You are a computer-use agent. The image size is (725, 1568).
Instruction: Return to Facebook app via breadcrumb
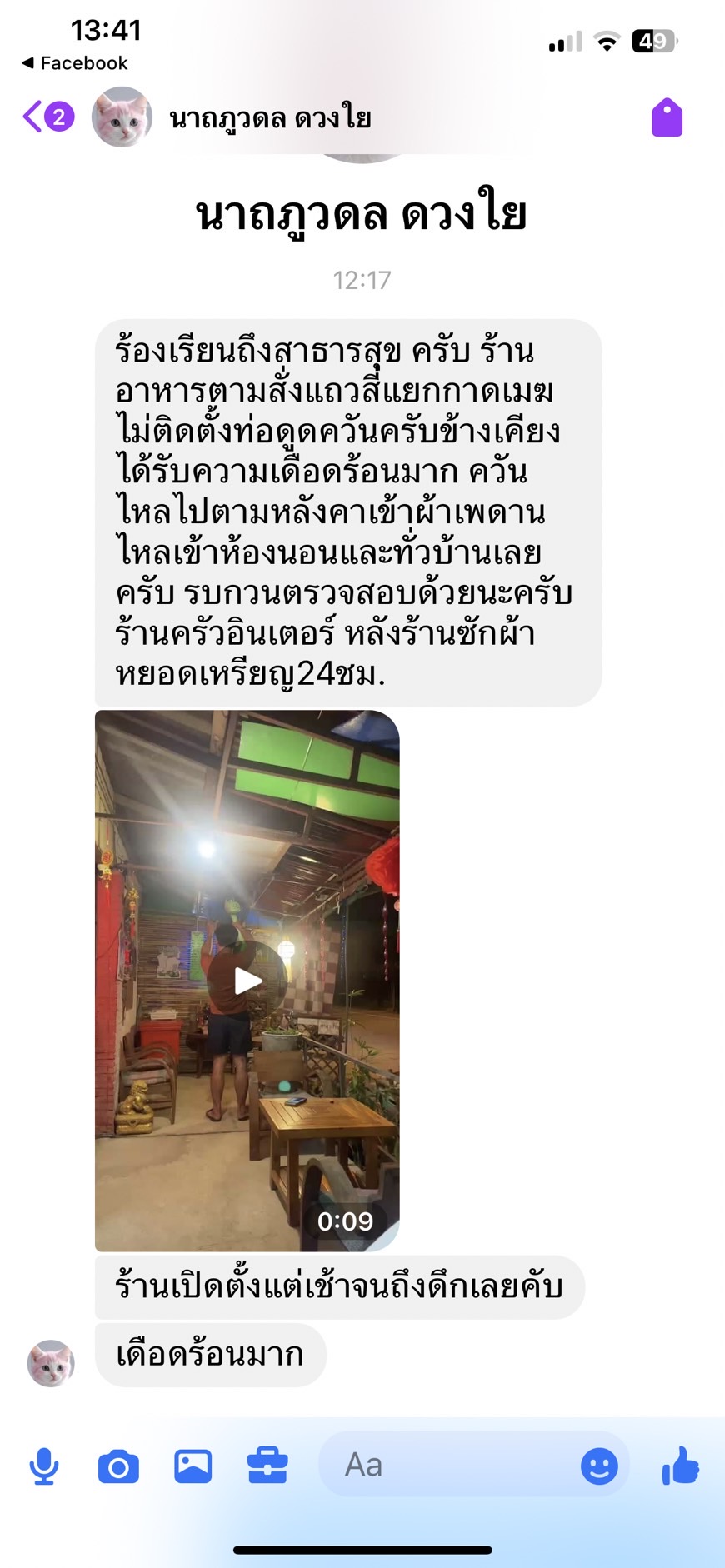point(75,63)
